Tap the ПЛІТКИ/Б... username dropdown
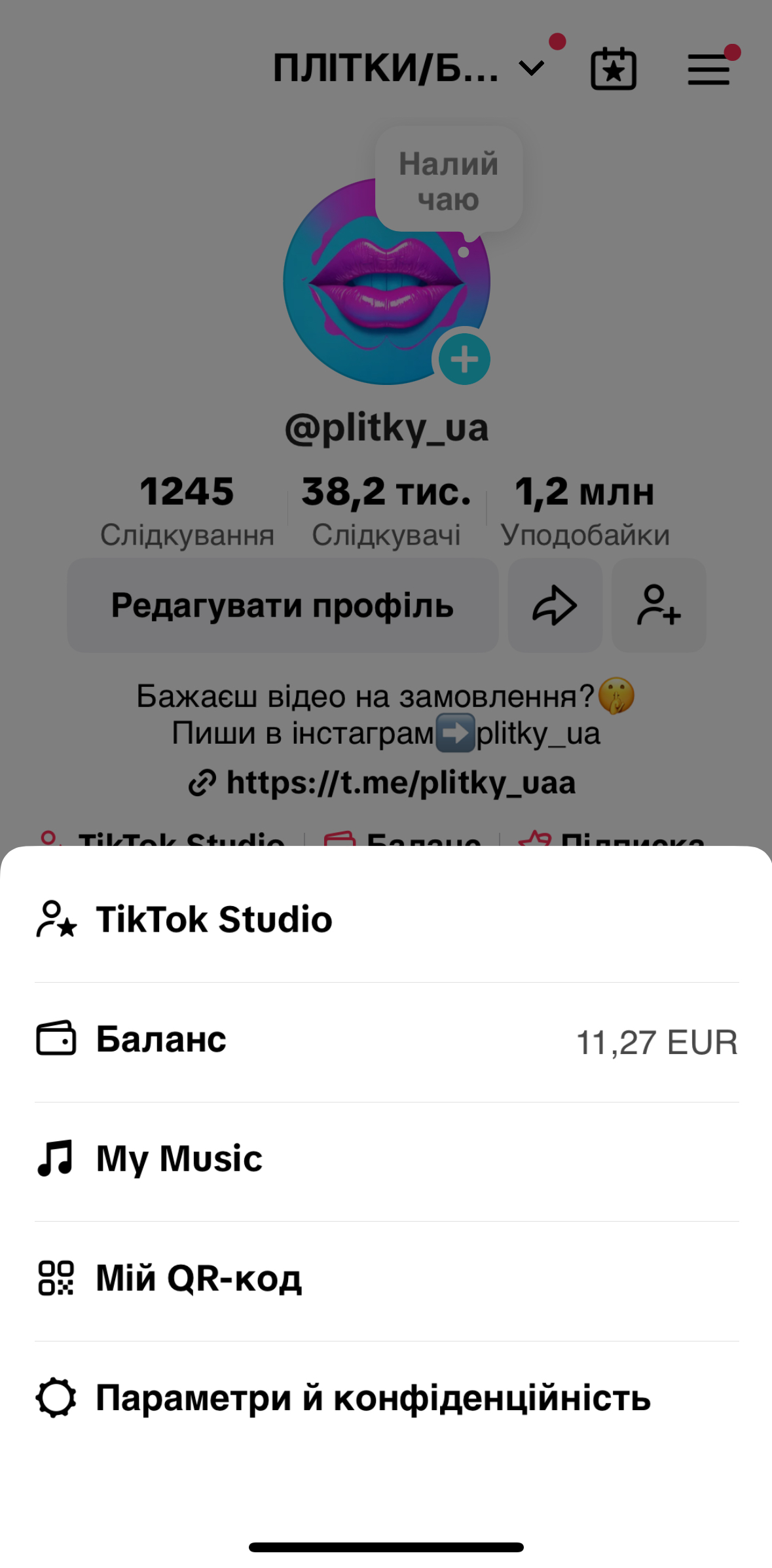The width and height of the screenshot is (772, 1568). click(x=386, y=66)
